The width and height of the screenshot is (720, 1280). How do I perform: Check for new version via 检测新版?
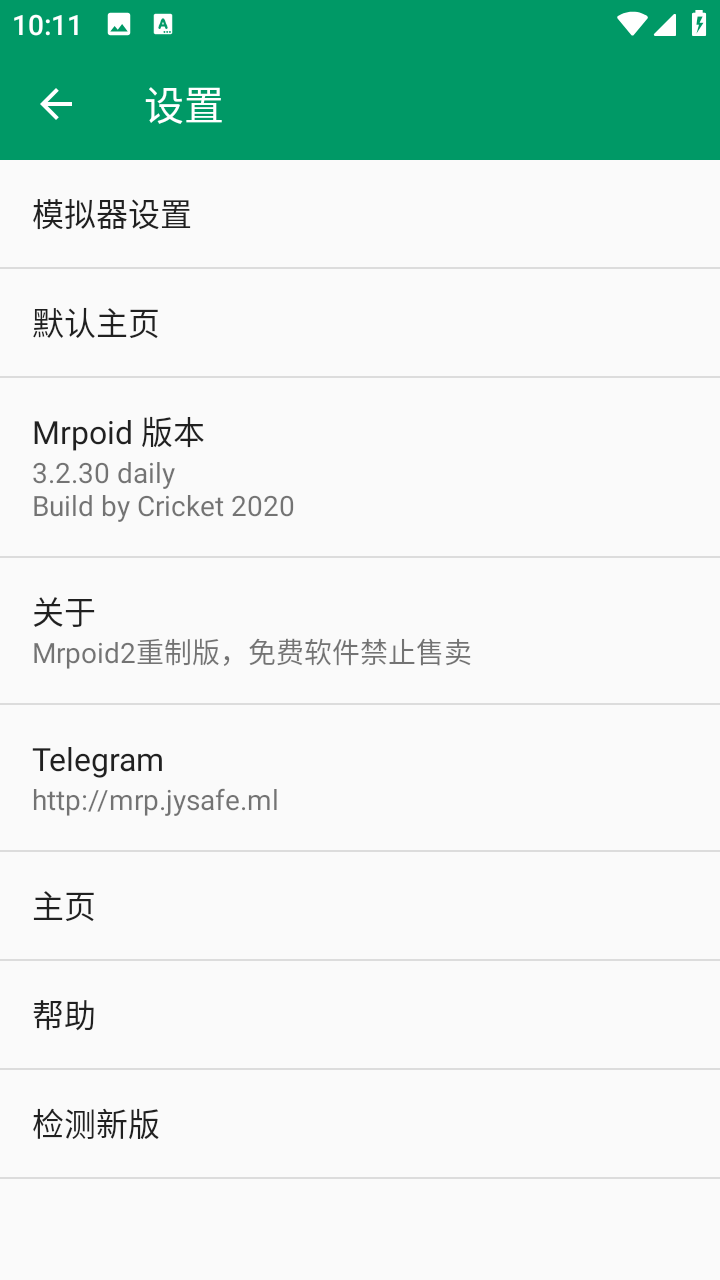pyautogui.click(x=93, y=1123)
